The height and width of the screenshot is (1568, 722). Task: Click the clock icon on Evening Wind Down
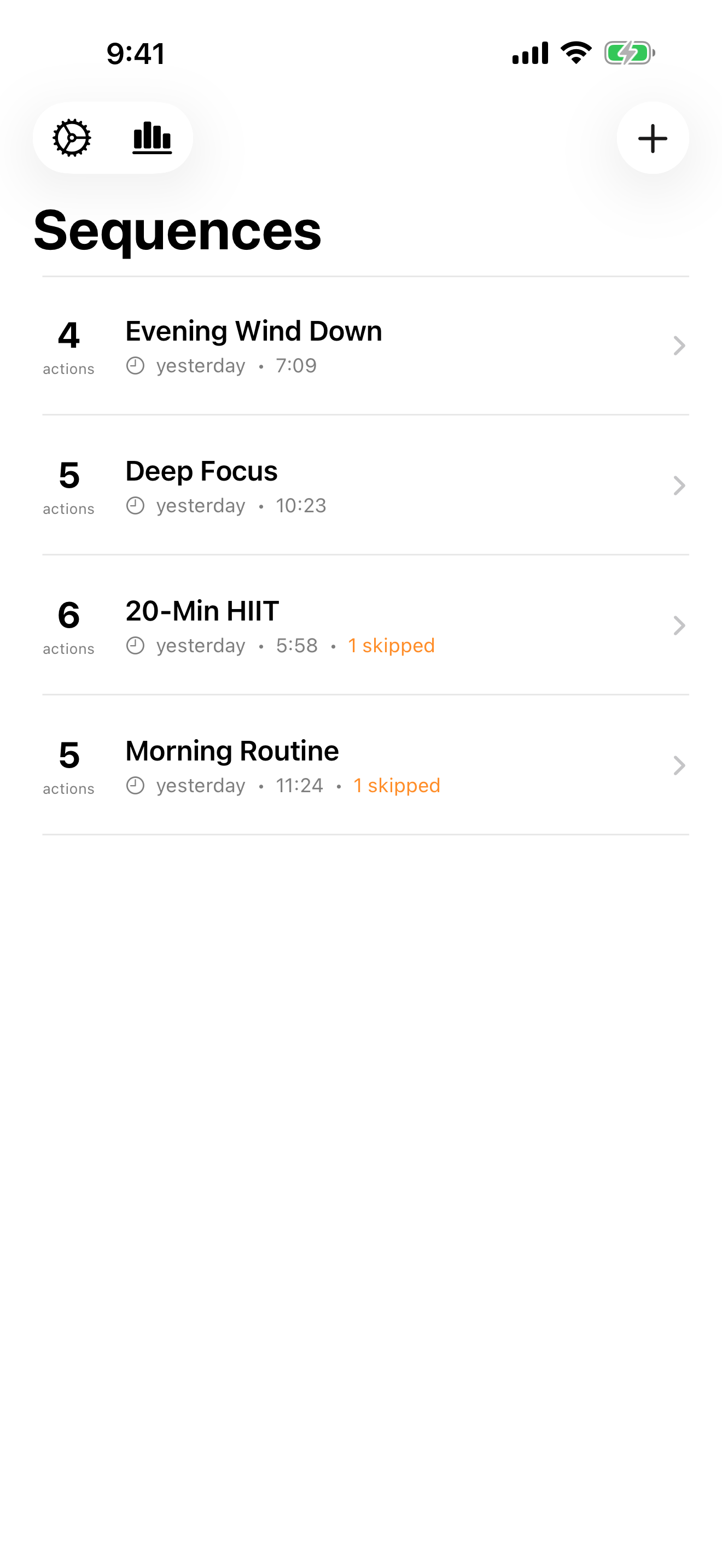click(135, 365)
